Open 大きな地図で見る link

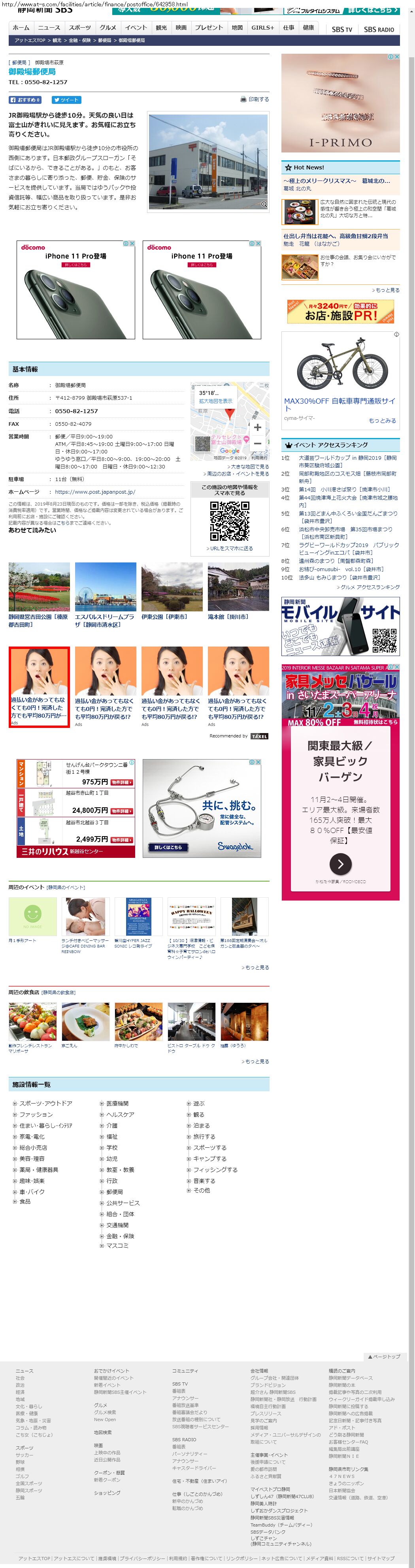tap(249, 467)
